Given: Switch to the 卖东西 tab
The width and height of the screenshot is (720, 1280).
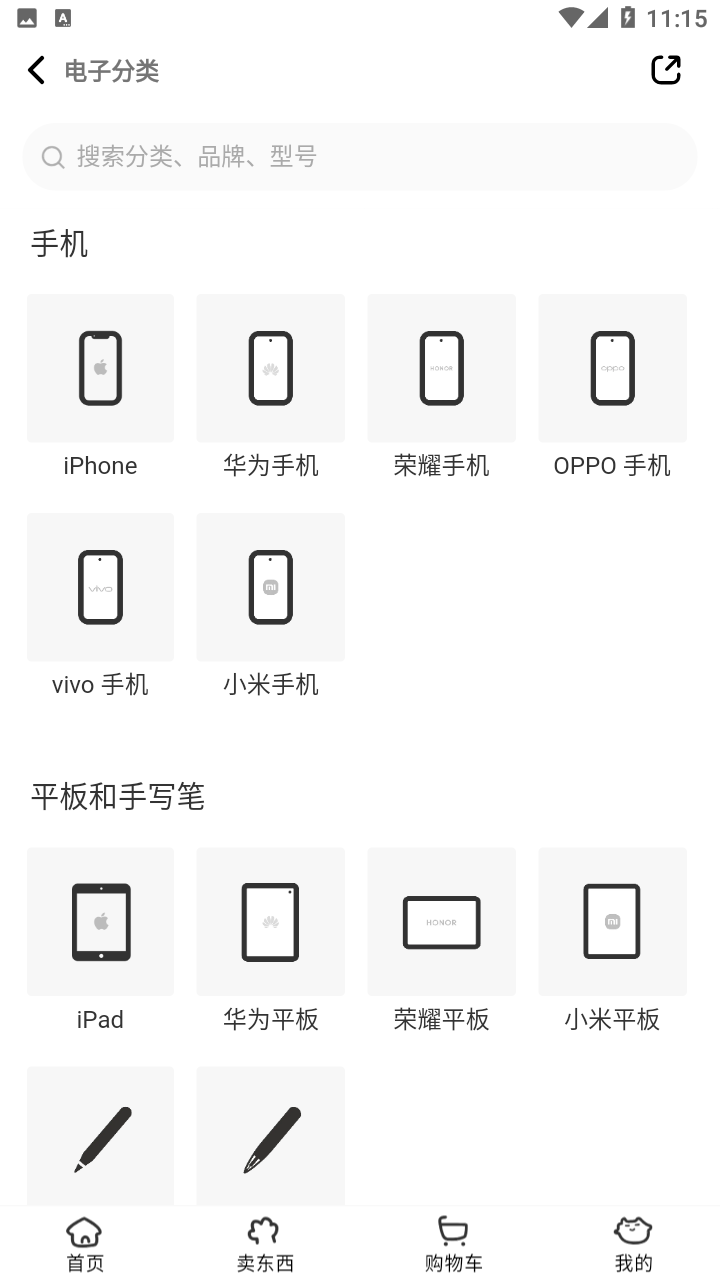Looking at the screenshot, I should 265,1244.
